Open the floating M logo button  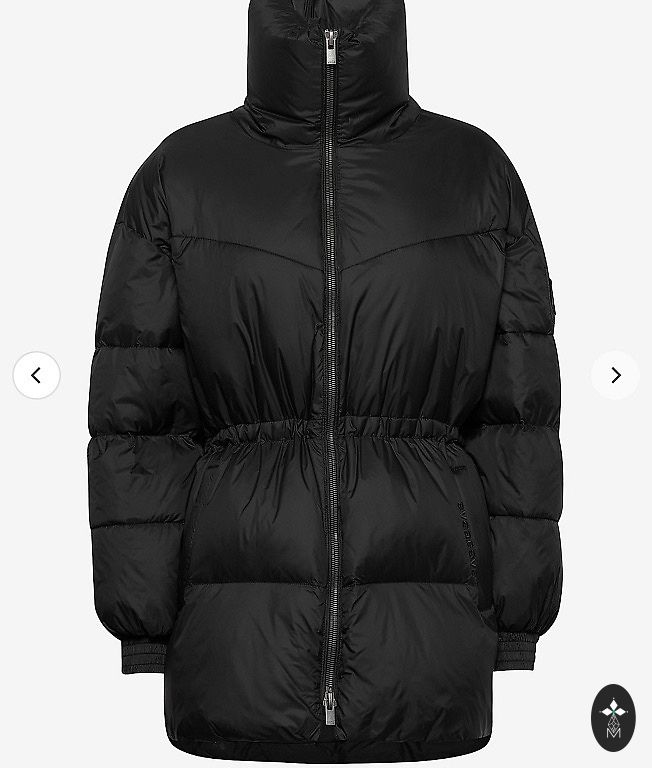pos(613,718)
